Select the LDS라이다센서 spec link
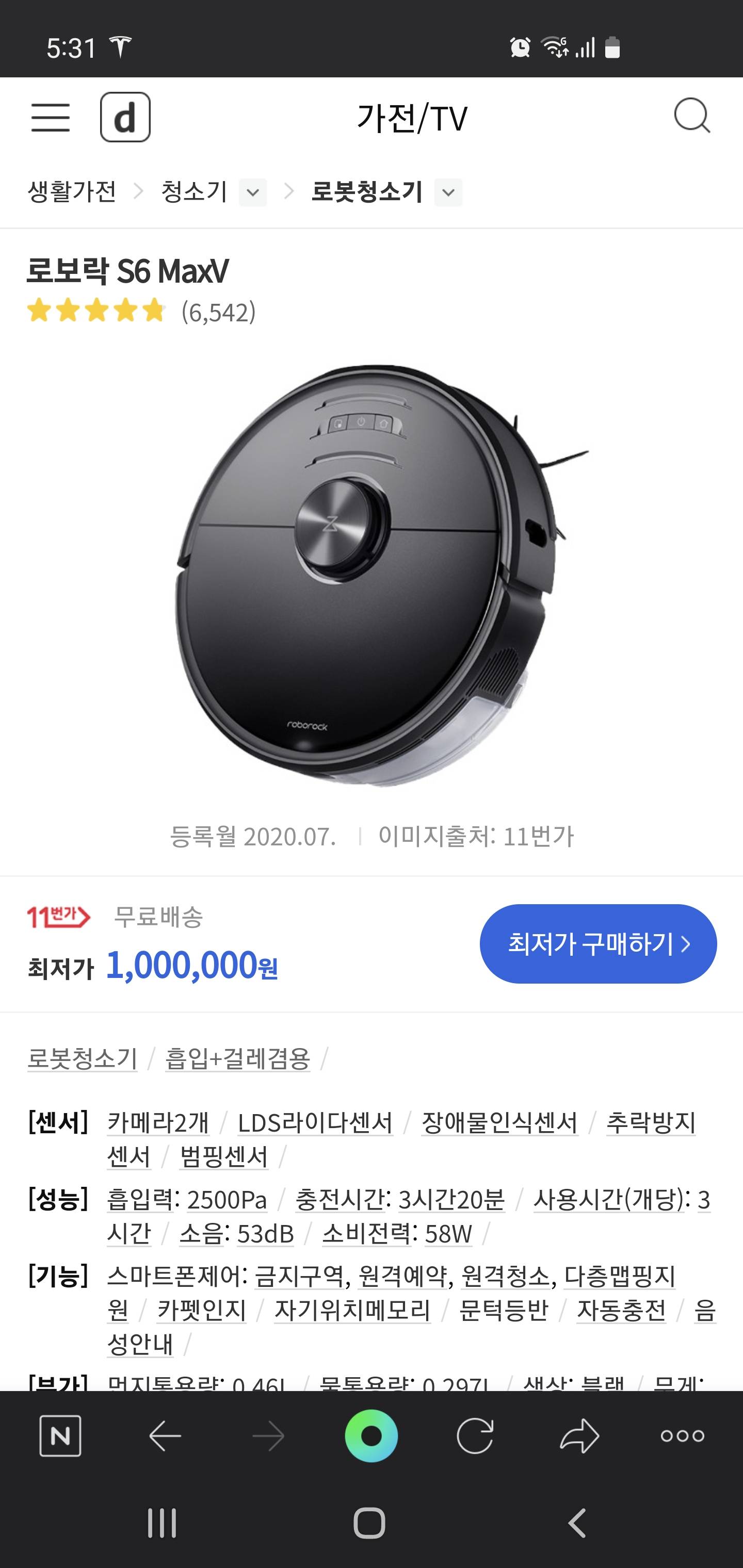 coord(315,1123)
